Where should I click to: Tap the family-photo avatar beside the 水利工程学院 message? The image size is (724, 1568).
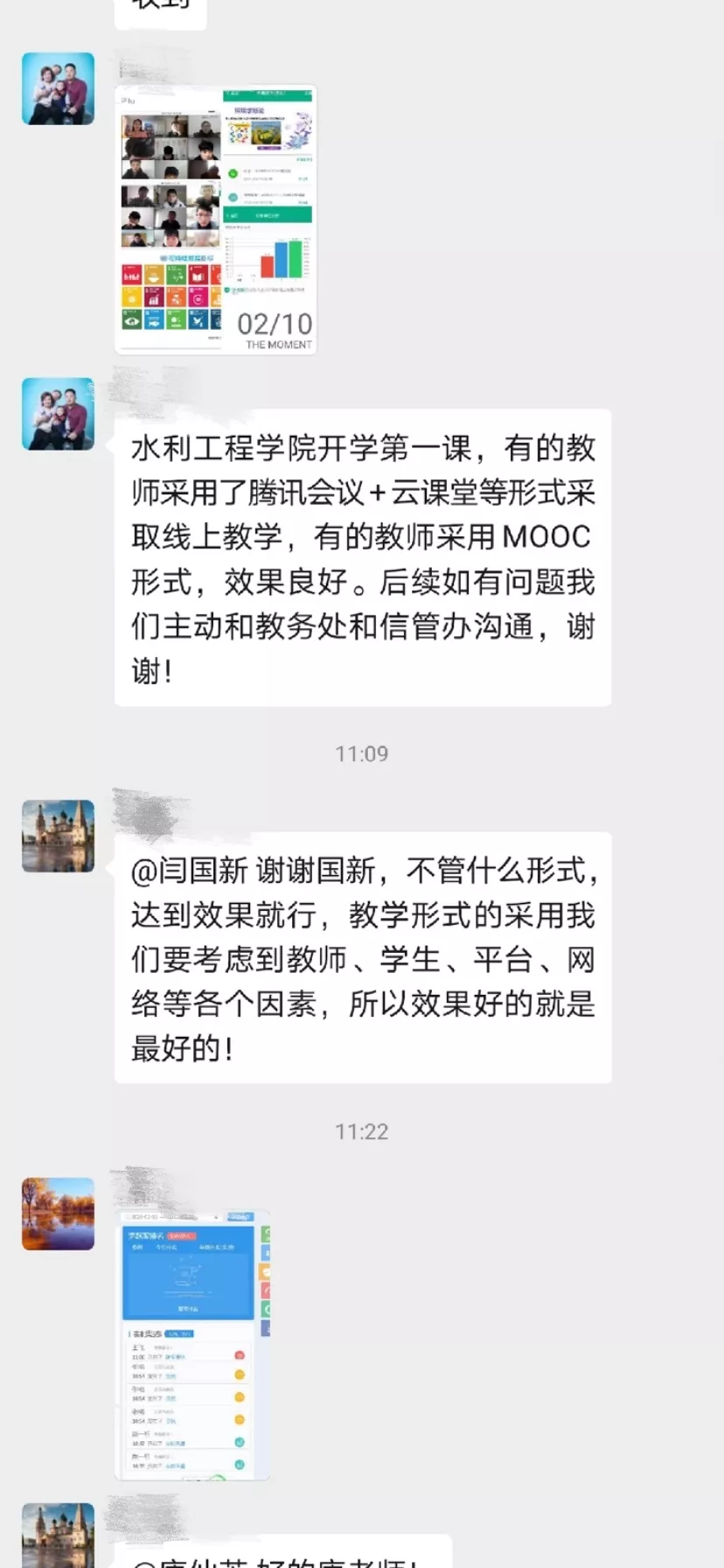(58, 414)
